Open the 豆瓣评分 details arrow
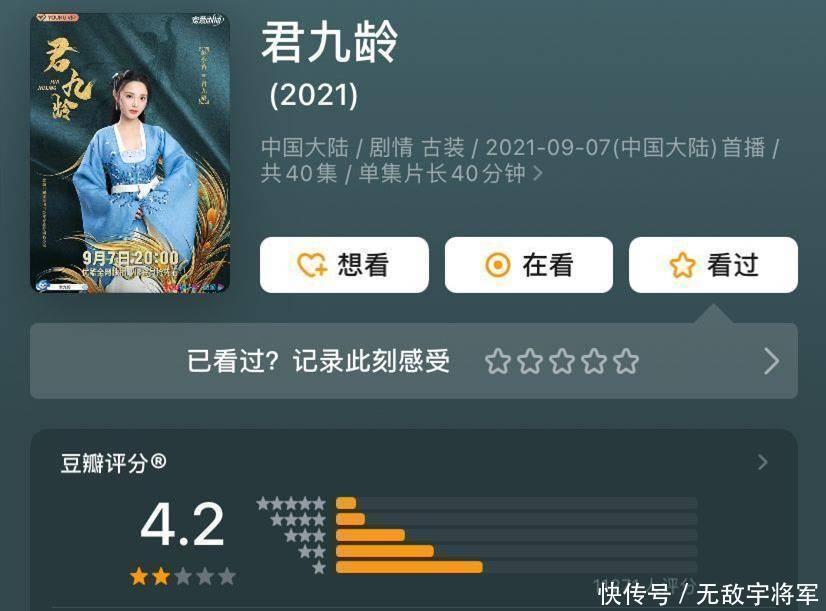 [x=762, y=462]
